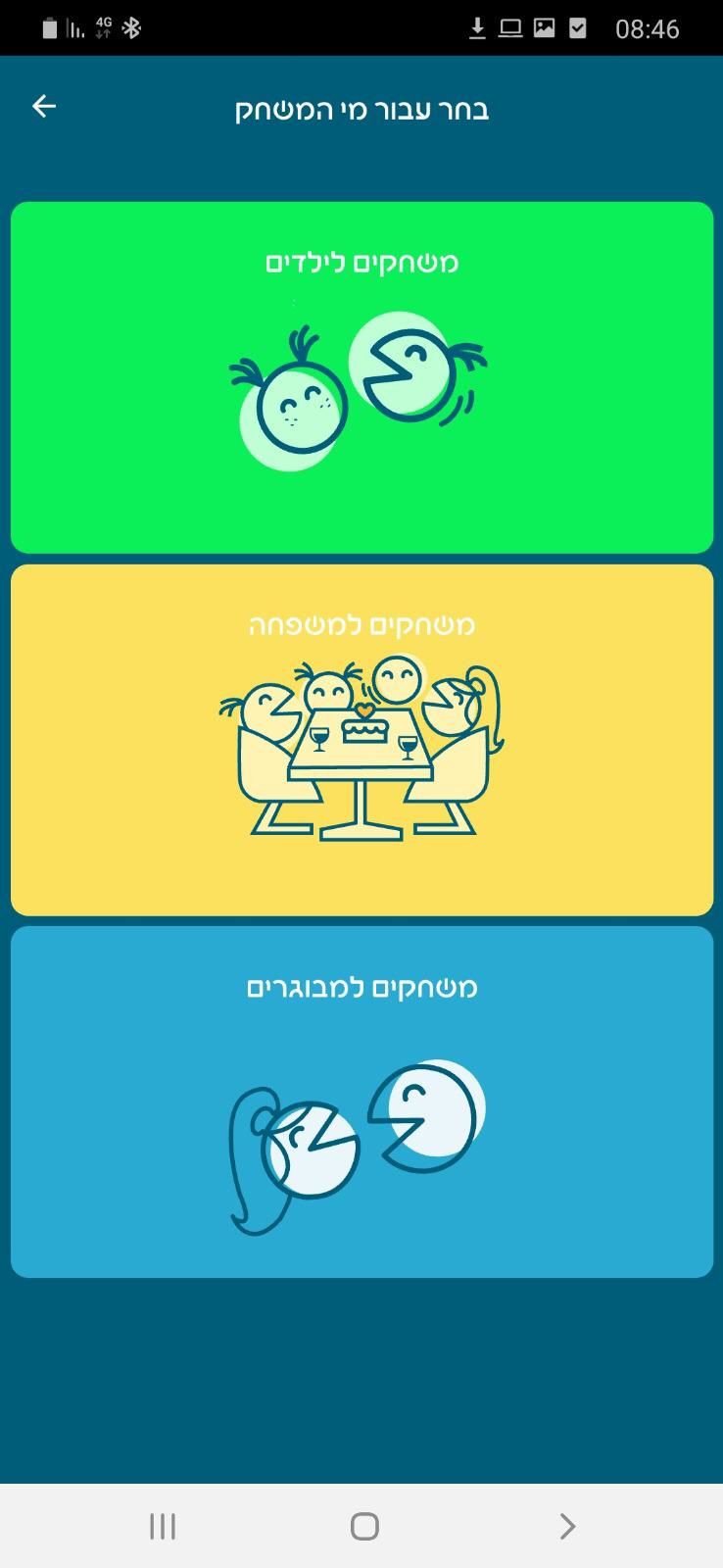This screenshot has height=1568, width=723.
Task: Open the yellow משחקים למשפחה card
Action: click(x=361, y=740)
